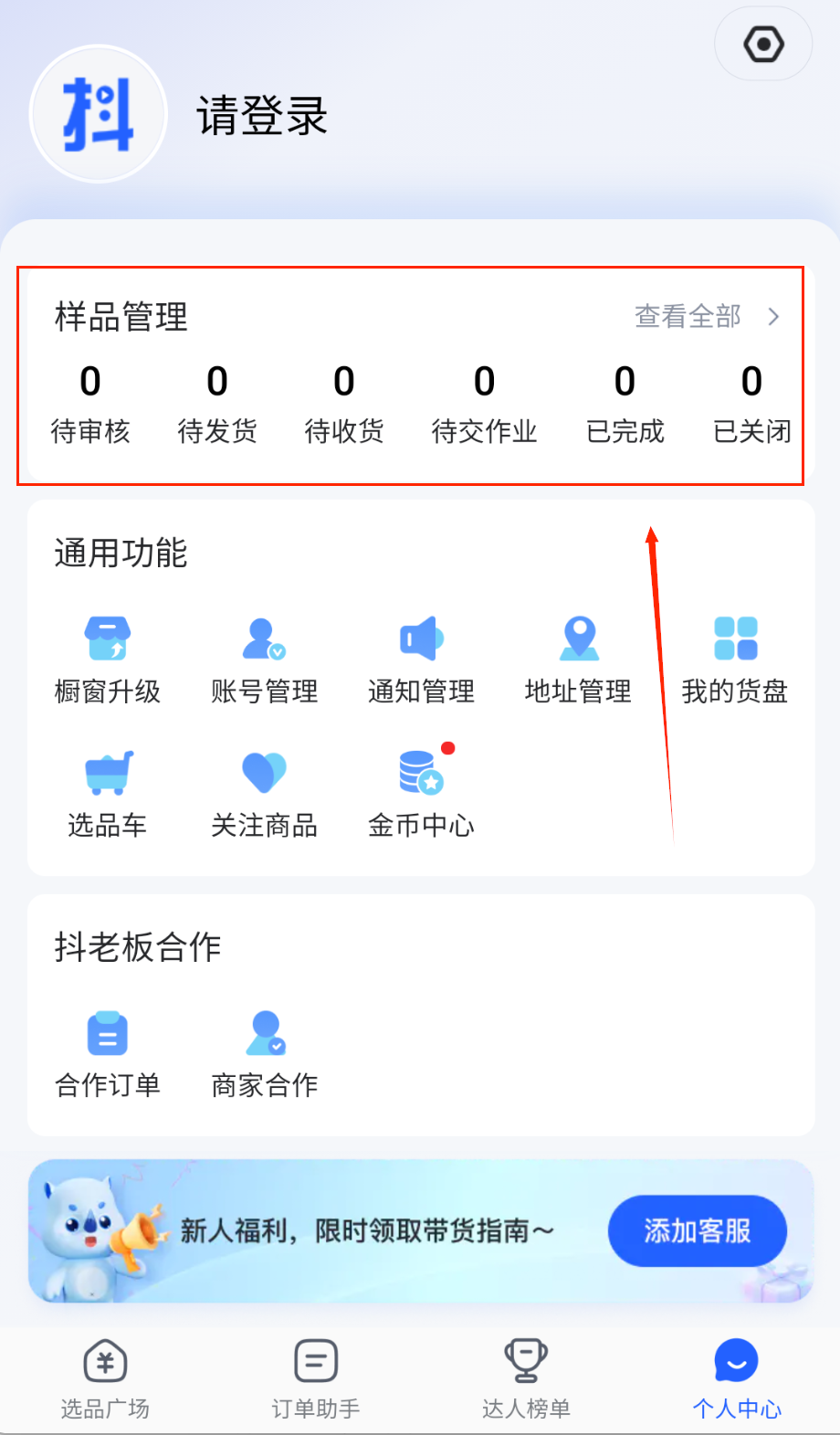
Task: Open 待交作业 samples
Action: pyautogui.click(x=484, y=404)
